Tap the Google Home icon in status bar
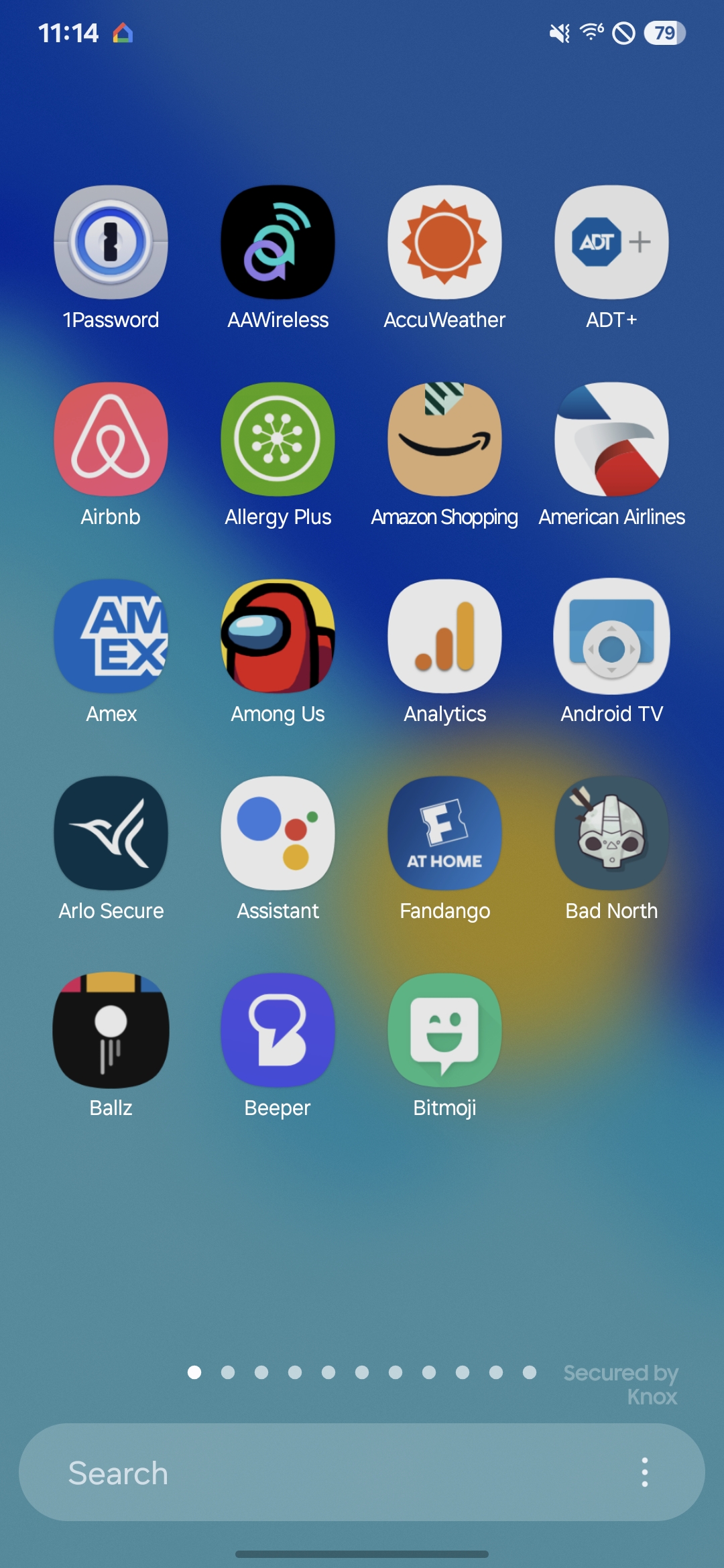Screen dimensions: 724x1568 123,32
